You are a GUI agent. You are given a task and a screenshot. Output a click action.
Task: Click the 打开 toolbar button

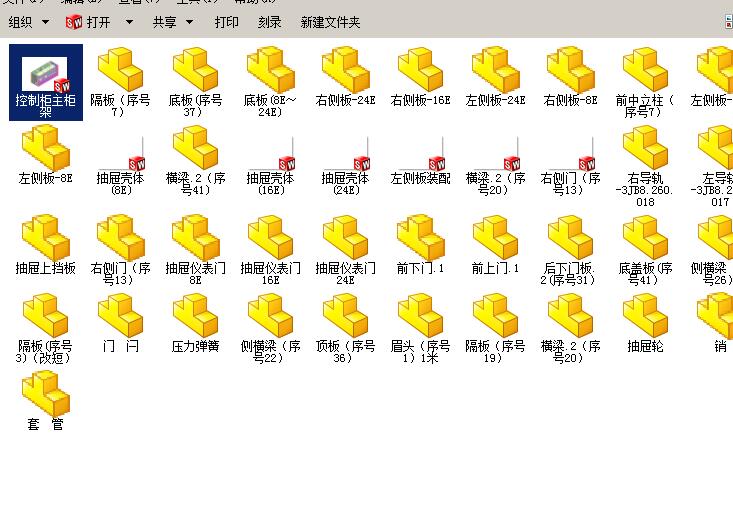tap(98, 22)
